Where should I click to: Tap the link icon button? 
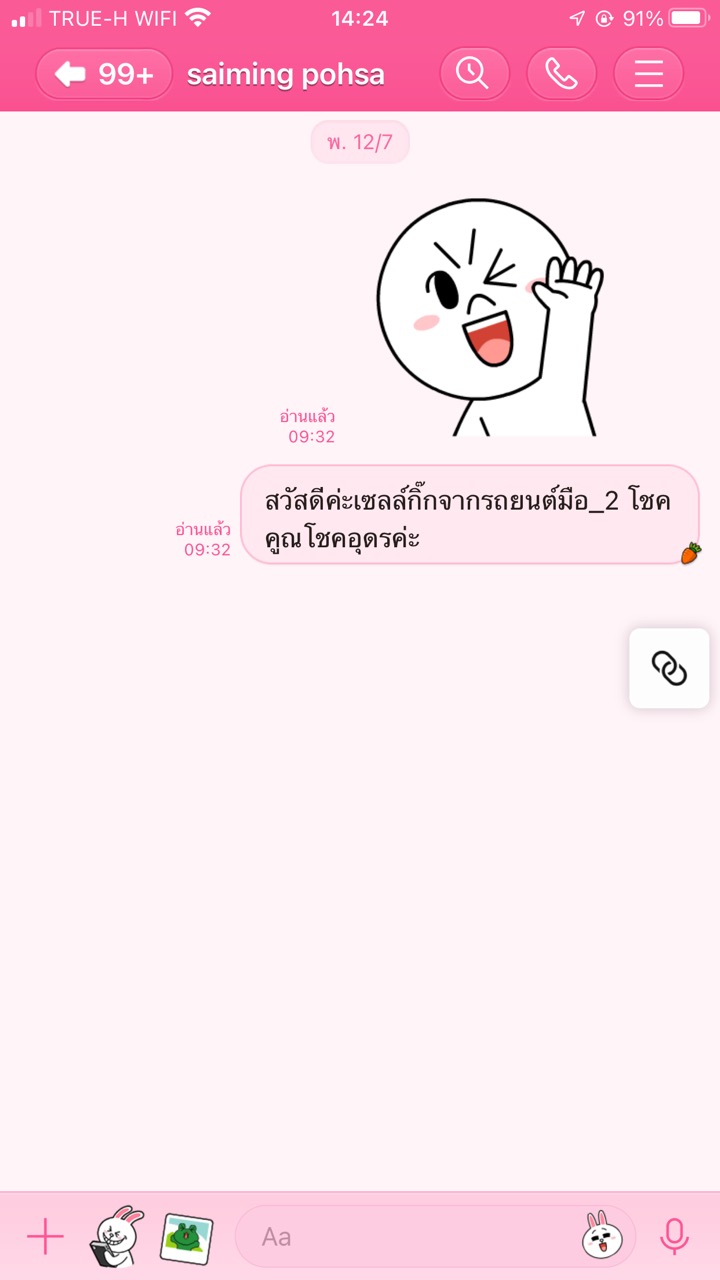tap(669, 668)
